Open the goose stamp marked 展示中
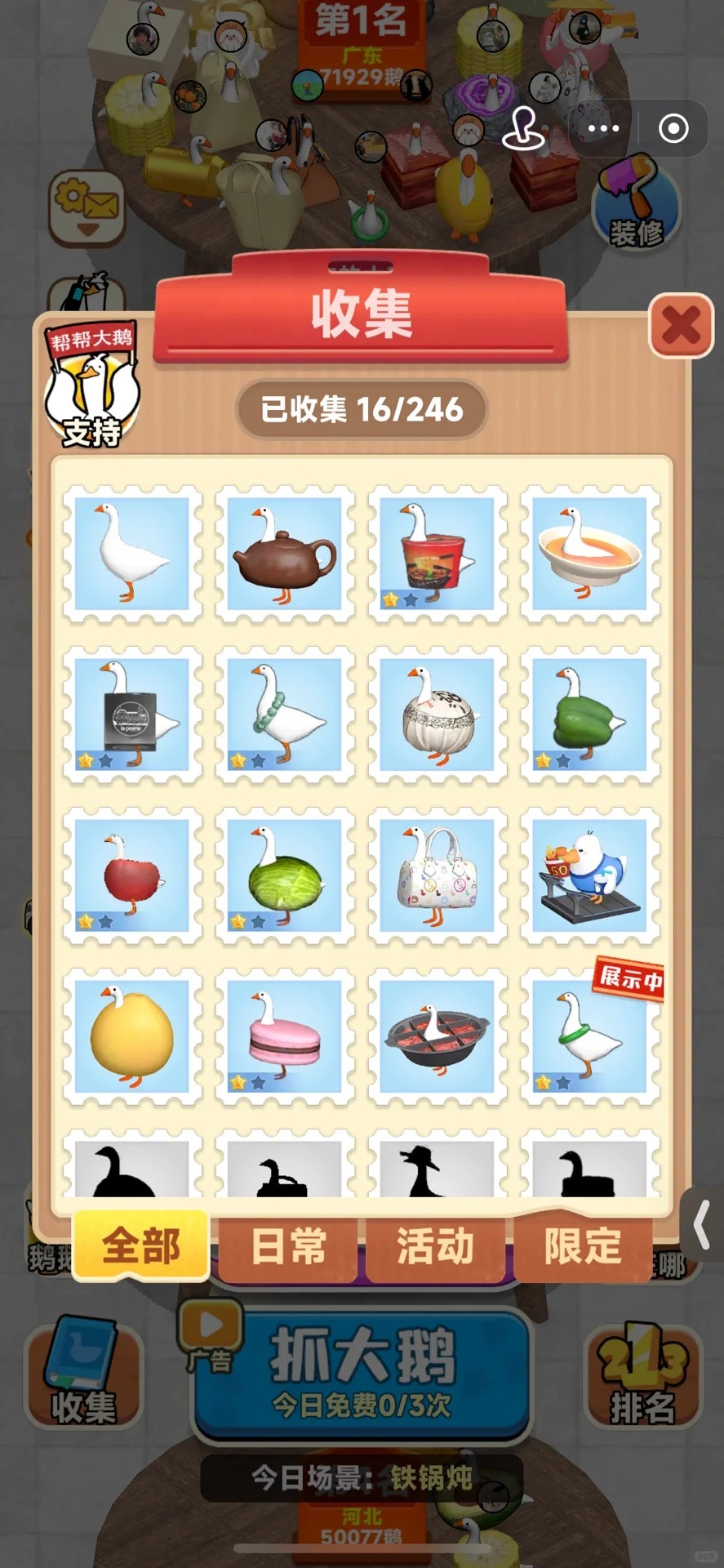Screen dimensions: 724x1568 pos(590,1037)
